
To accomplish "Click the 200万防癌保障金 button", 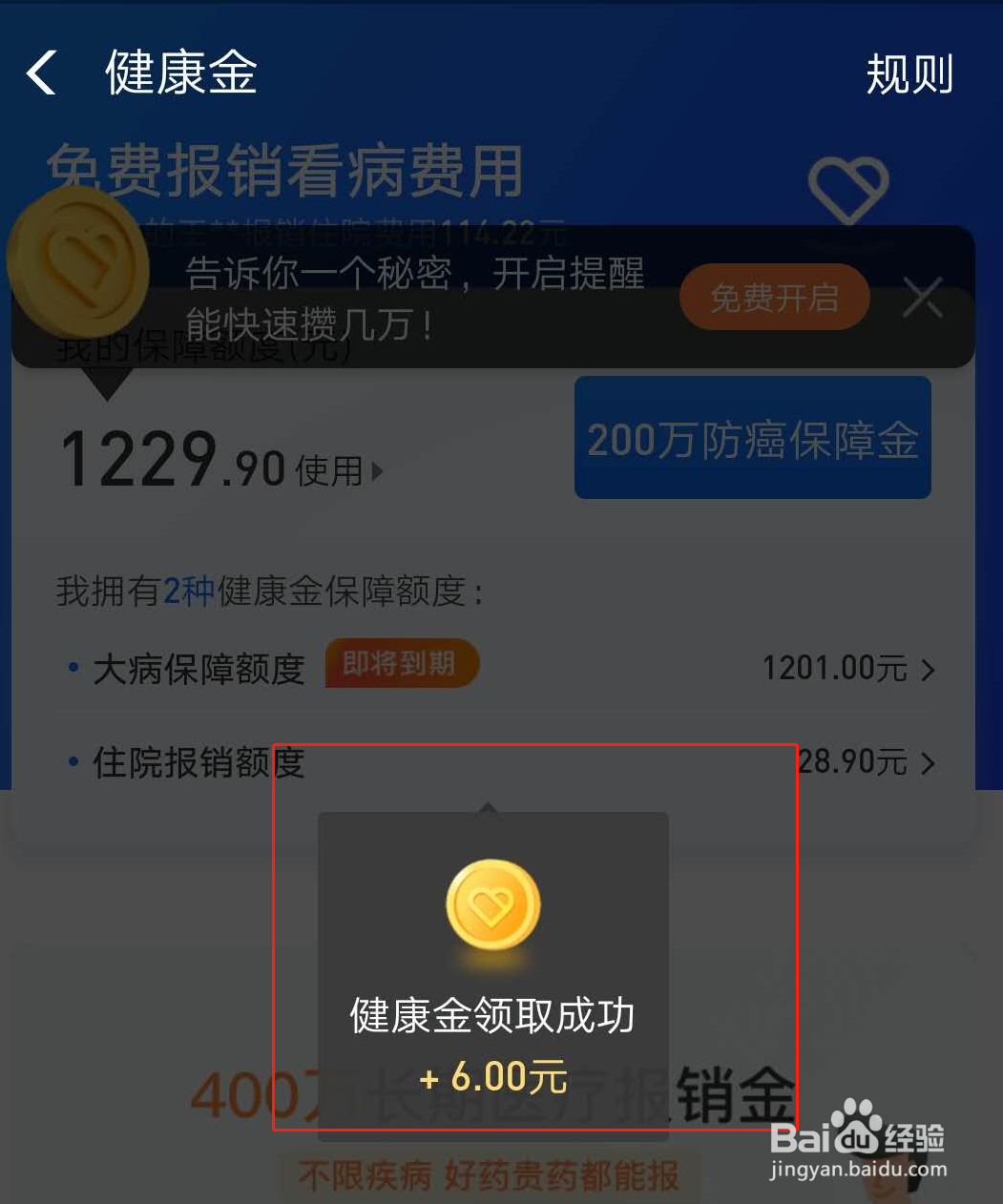I will (752, 439).
